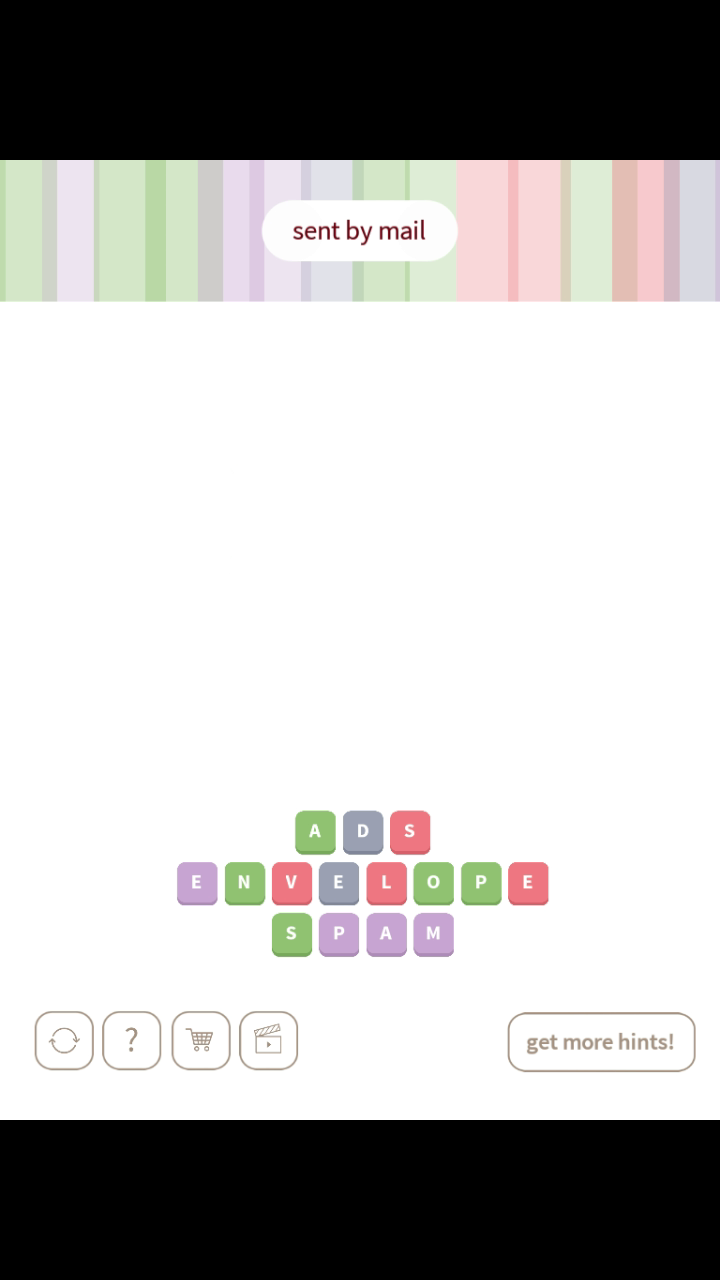This screenshot has height=1280, width=720.
Task: Tap the letter N in ENVELOPE
Action: 244,882
